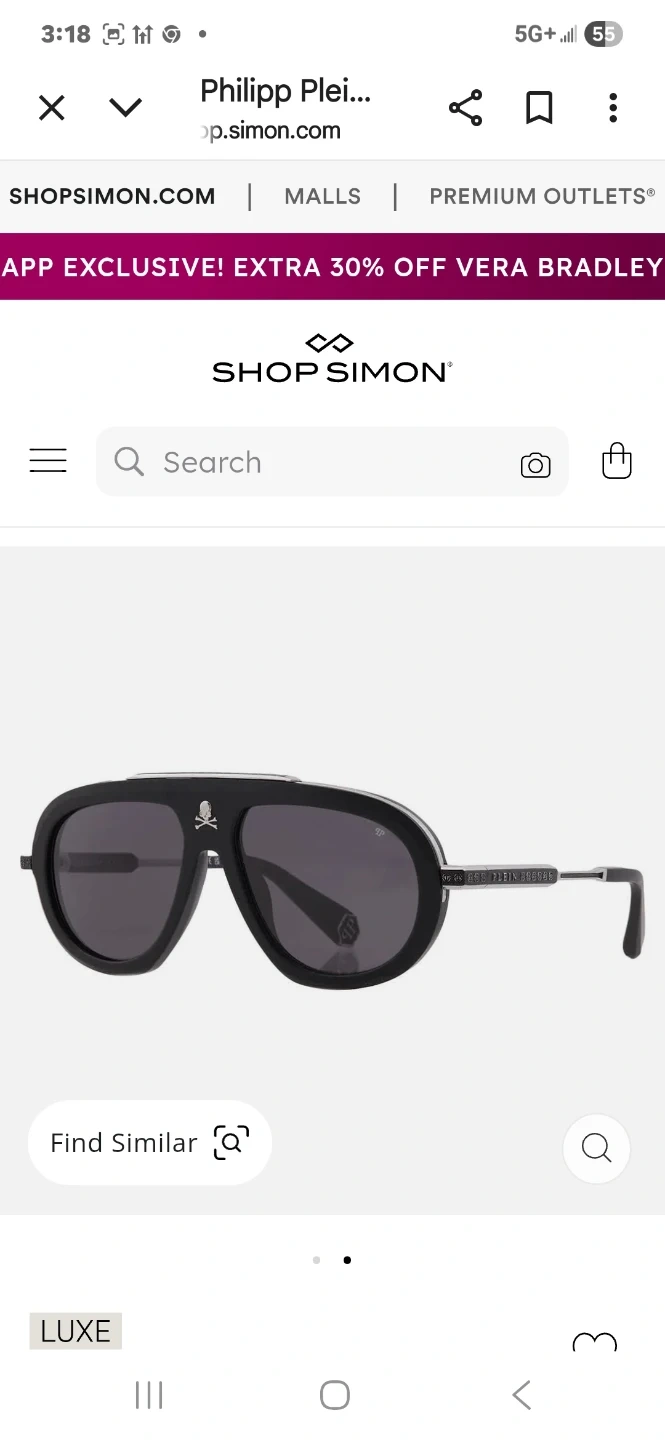Expand the tab dropdown chevron
The image size is (665, 1440).
[126, 108]
